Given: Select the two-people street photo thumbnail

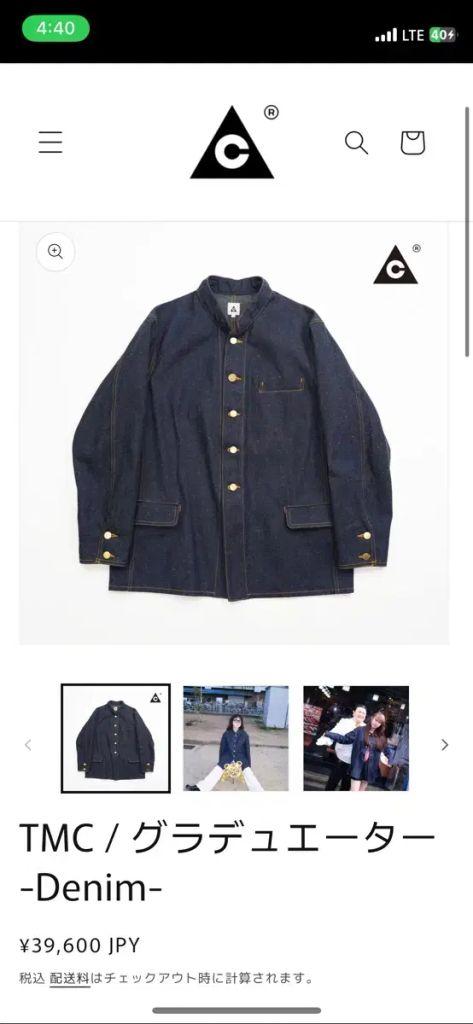Looking at the screenshot, I should [x=356, y=739].
